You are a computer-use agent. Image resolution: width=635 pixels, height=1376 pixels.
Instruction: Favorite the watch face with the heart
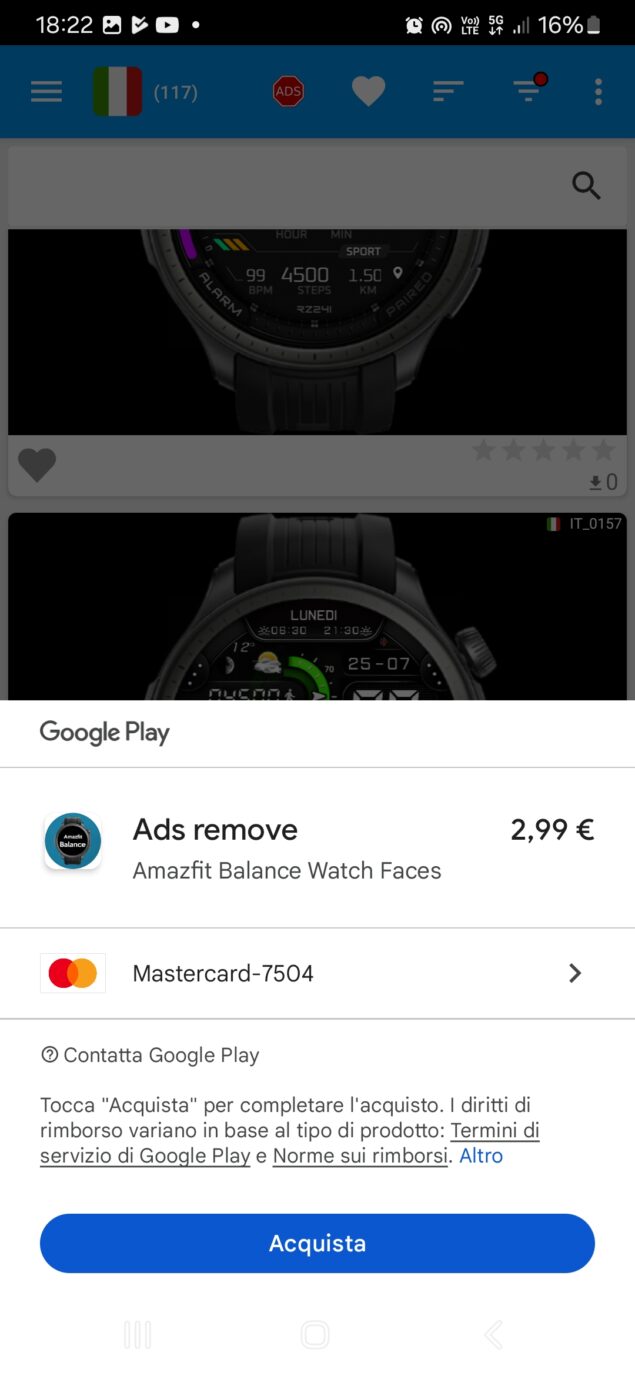pyautogui.click(x=37, y=465)
